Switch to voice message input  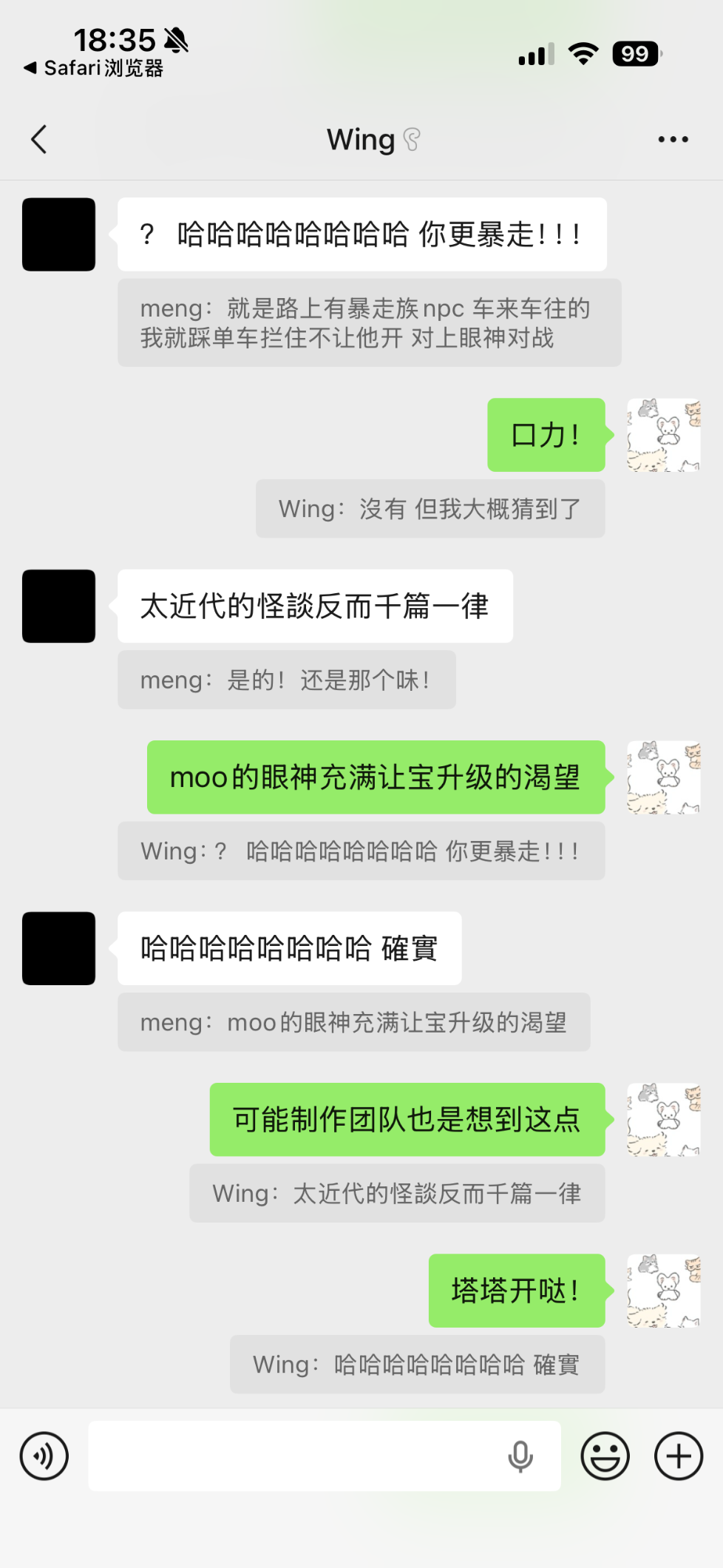coord(44,1456)
